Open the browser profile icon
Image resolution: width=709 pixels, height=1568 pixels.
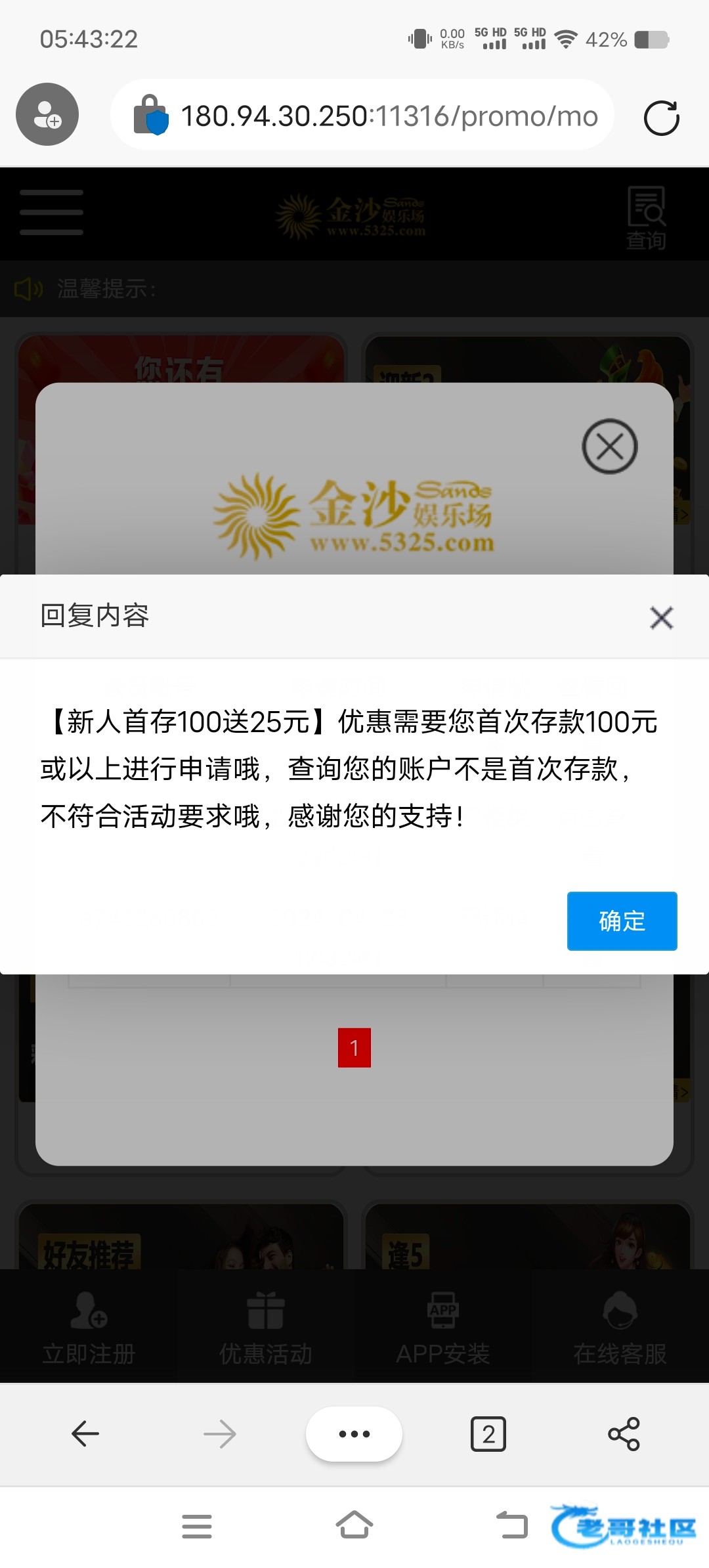[47, 114]
